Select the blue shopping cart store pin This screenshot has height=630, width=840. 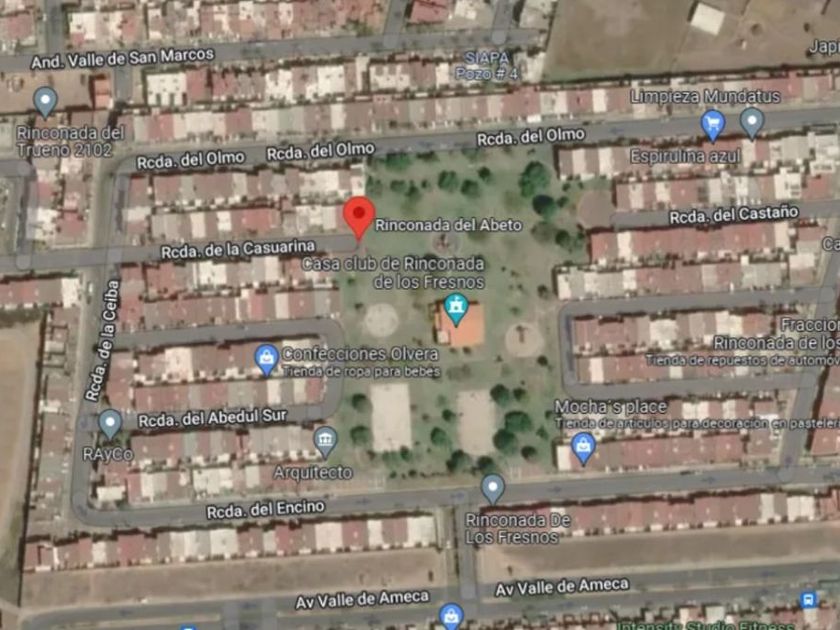tap(713, 125)
